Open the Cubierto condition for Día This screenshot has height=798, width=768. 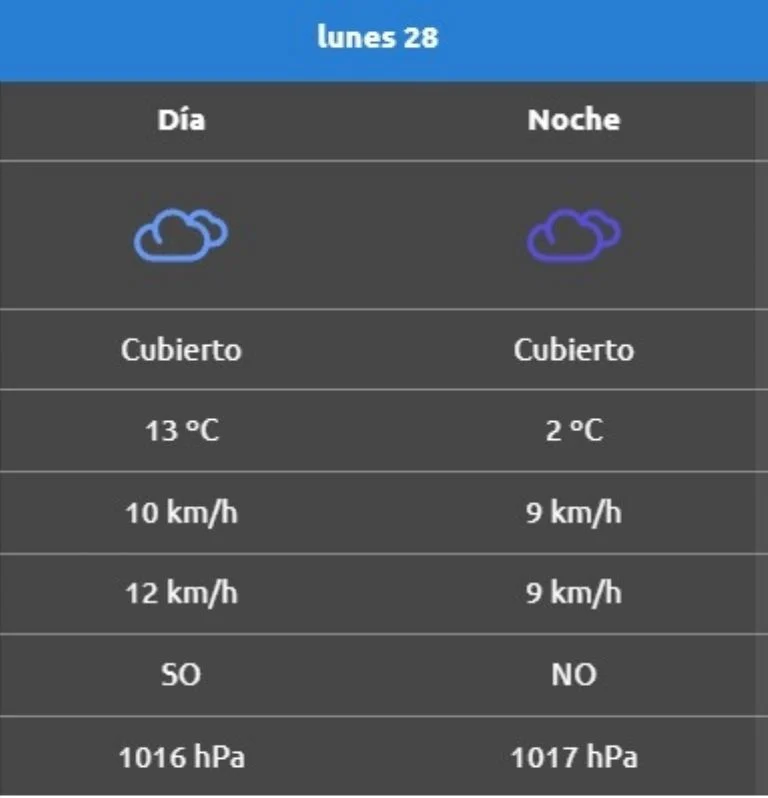(x=182, y=349)
